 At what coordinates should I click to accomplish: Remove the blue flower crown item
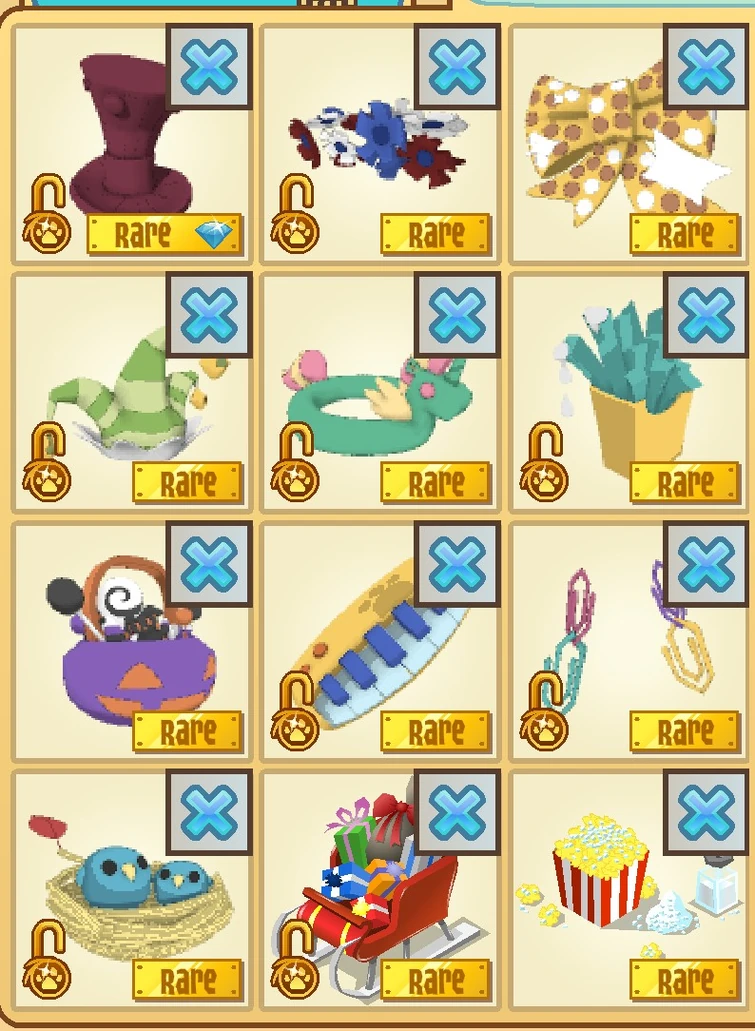point(457,67)
